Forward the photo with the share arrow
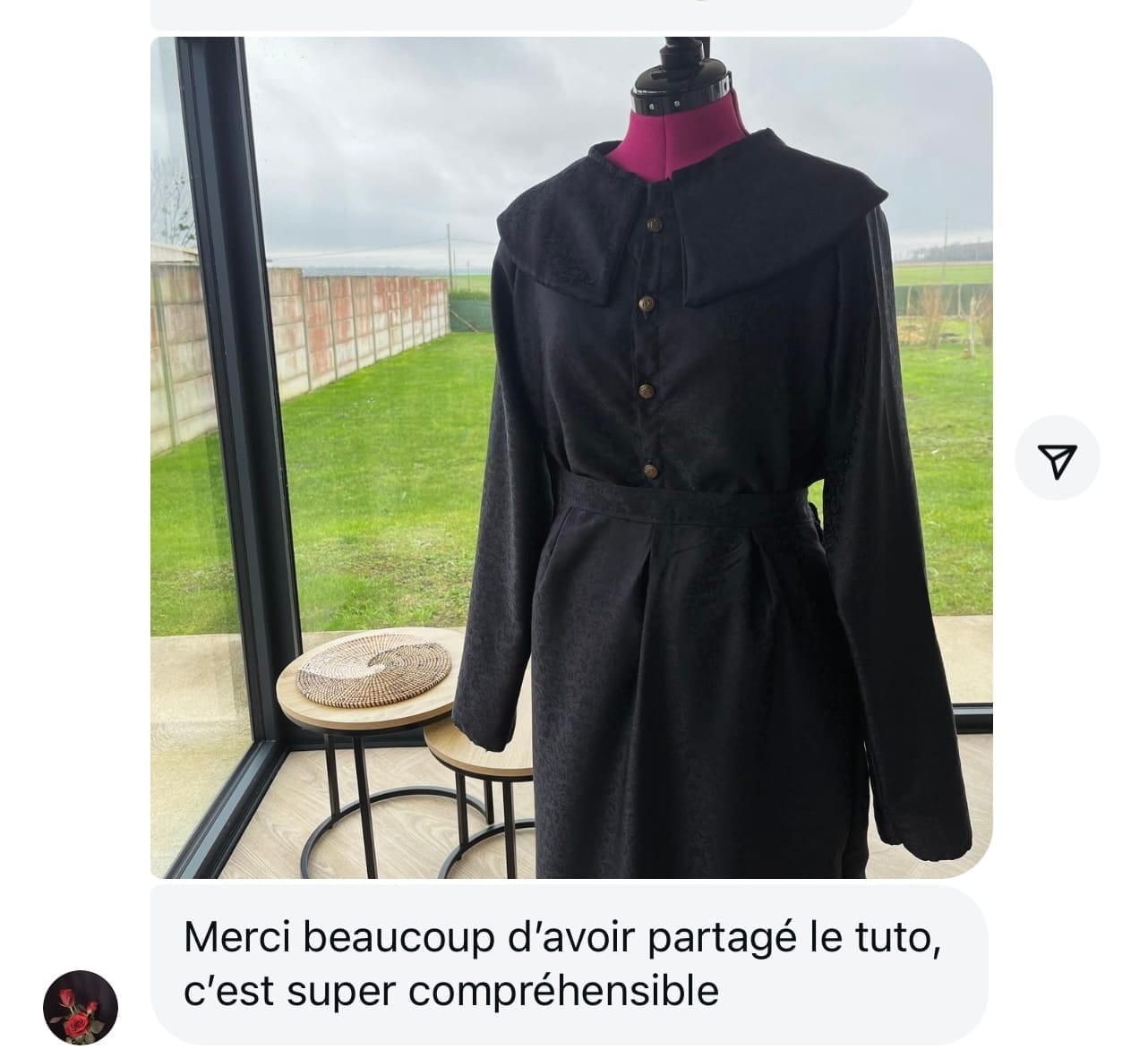The width and height of the screenshot is (1148, 1049). pyautogui.click(x=1057, y=459)
